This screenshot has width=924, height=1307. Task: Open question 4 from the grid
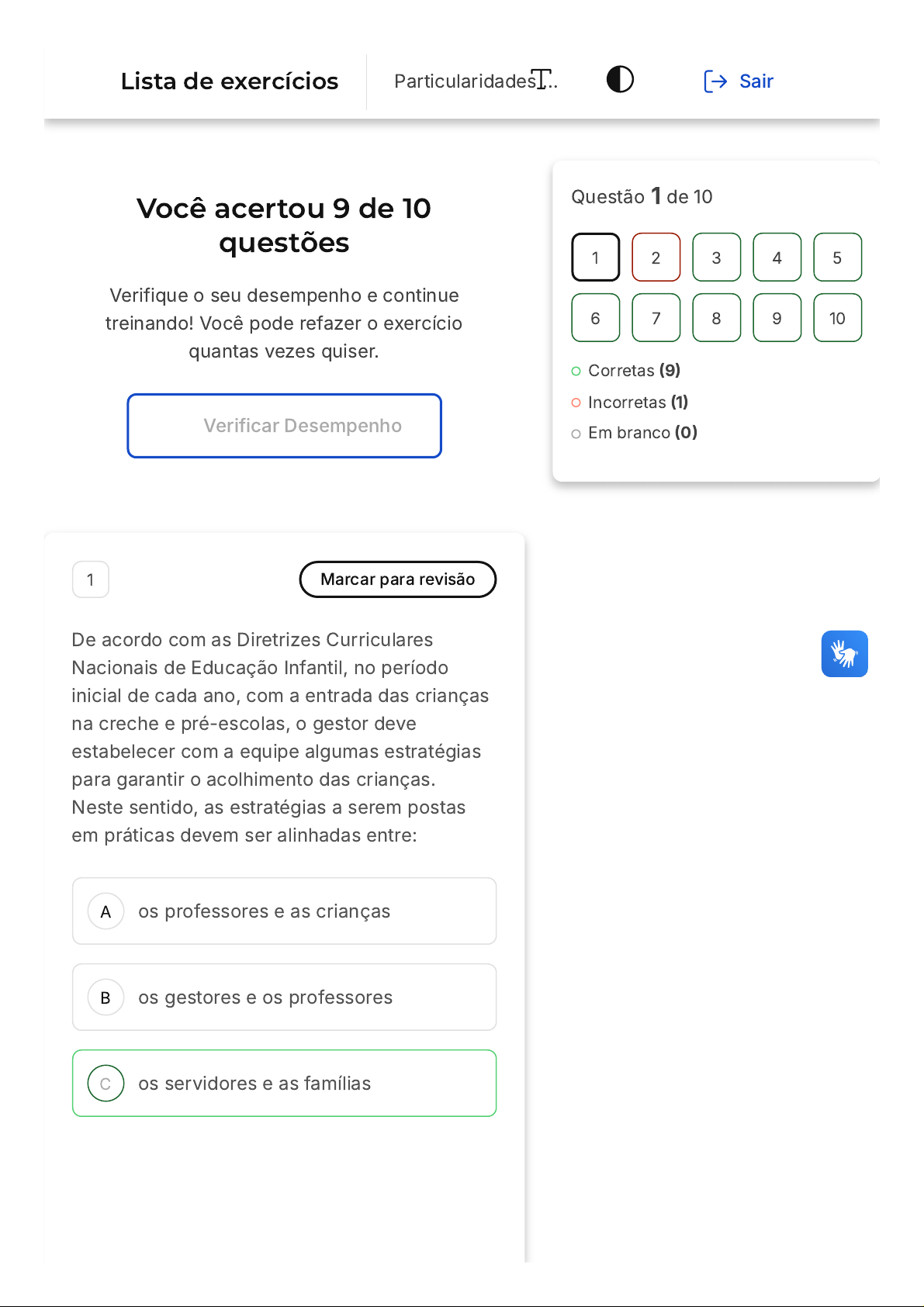coord(777,258)
